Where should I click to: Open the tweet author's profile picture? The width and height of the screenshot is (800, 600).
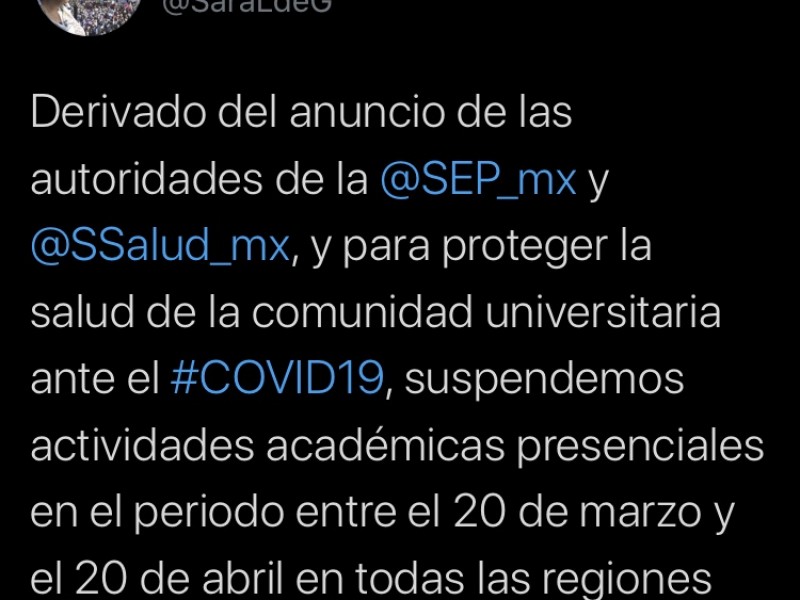pyautogui.click(x=96, y=12)
